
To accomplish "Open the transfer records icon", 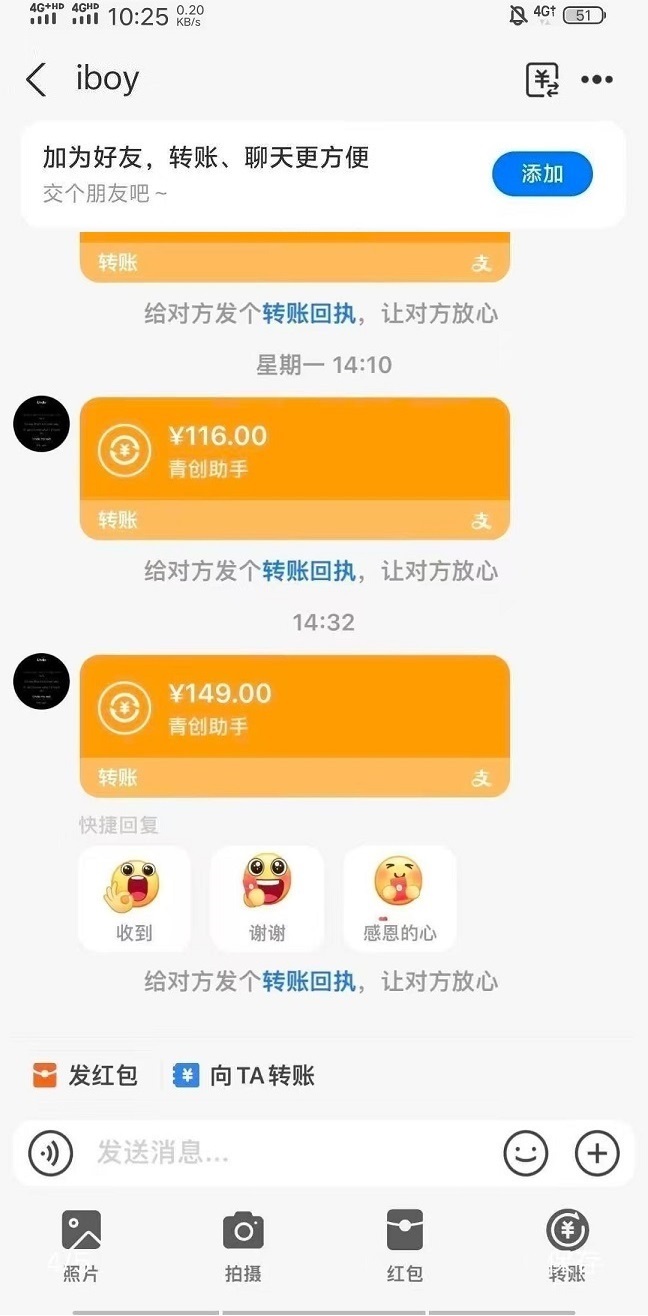I will point(542,80).
